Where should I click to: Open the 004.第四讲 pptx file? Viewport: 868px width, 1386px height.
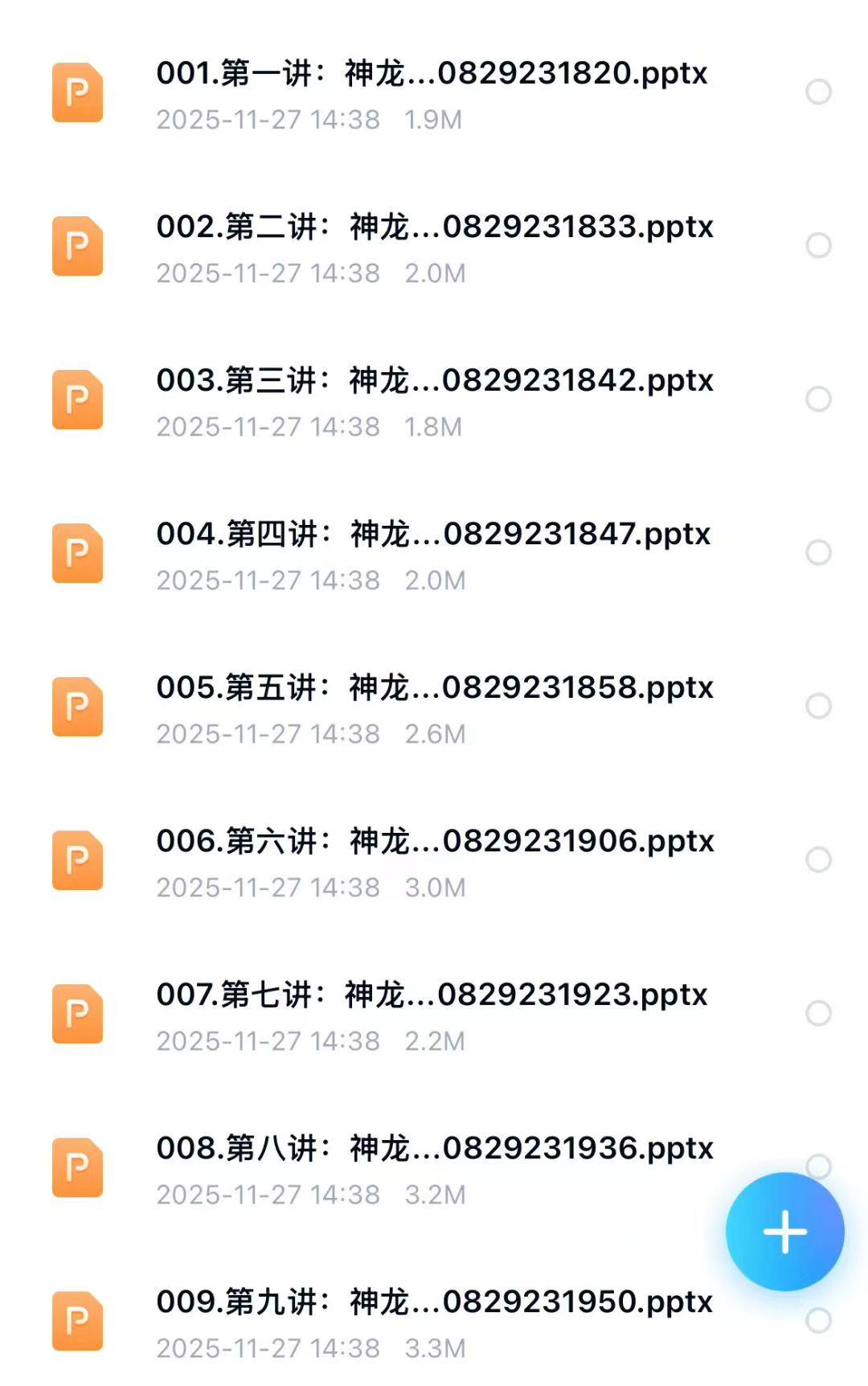click(433, 535)
